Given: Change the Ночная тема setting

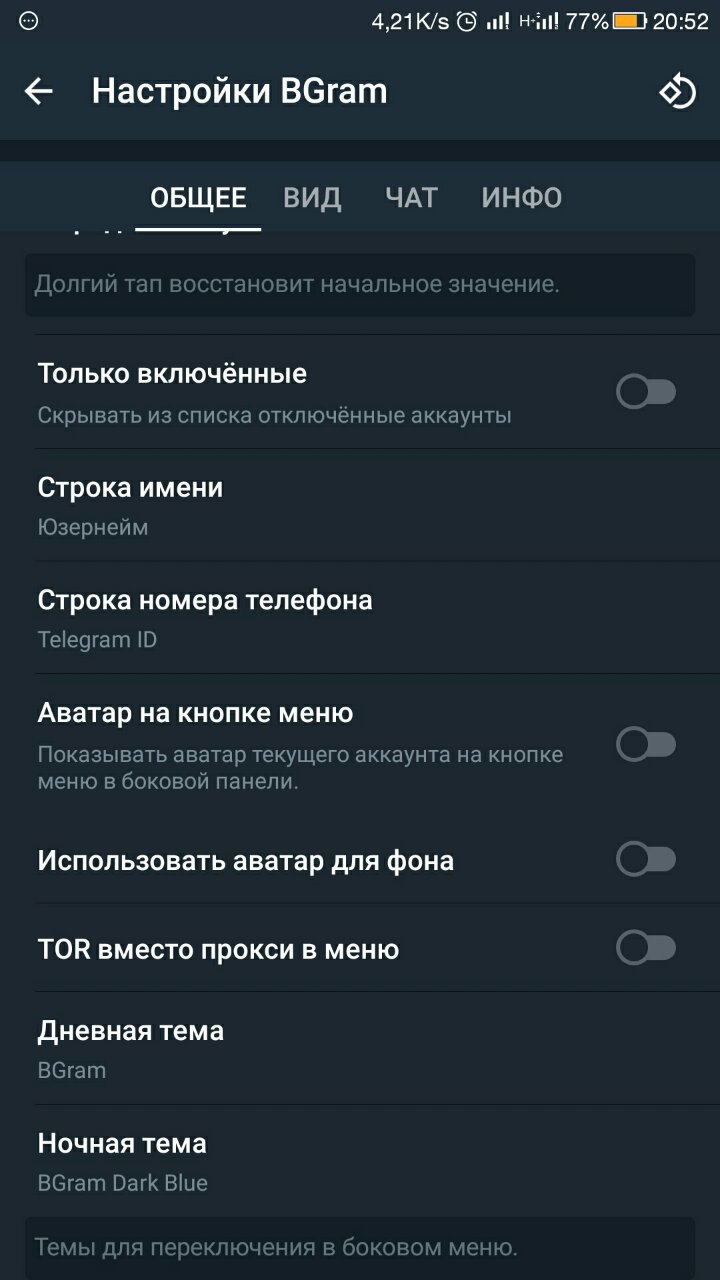Looking at the screenshot, I should pyautogui.click(x=360, y=1161).
